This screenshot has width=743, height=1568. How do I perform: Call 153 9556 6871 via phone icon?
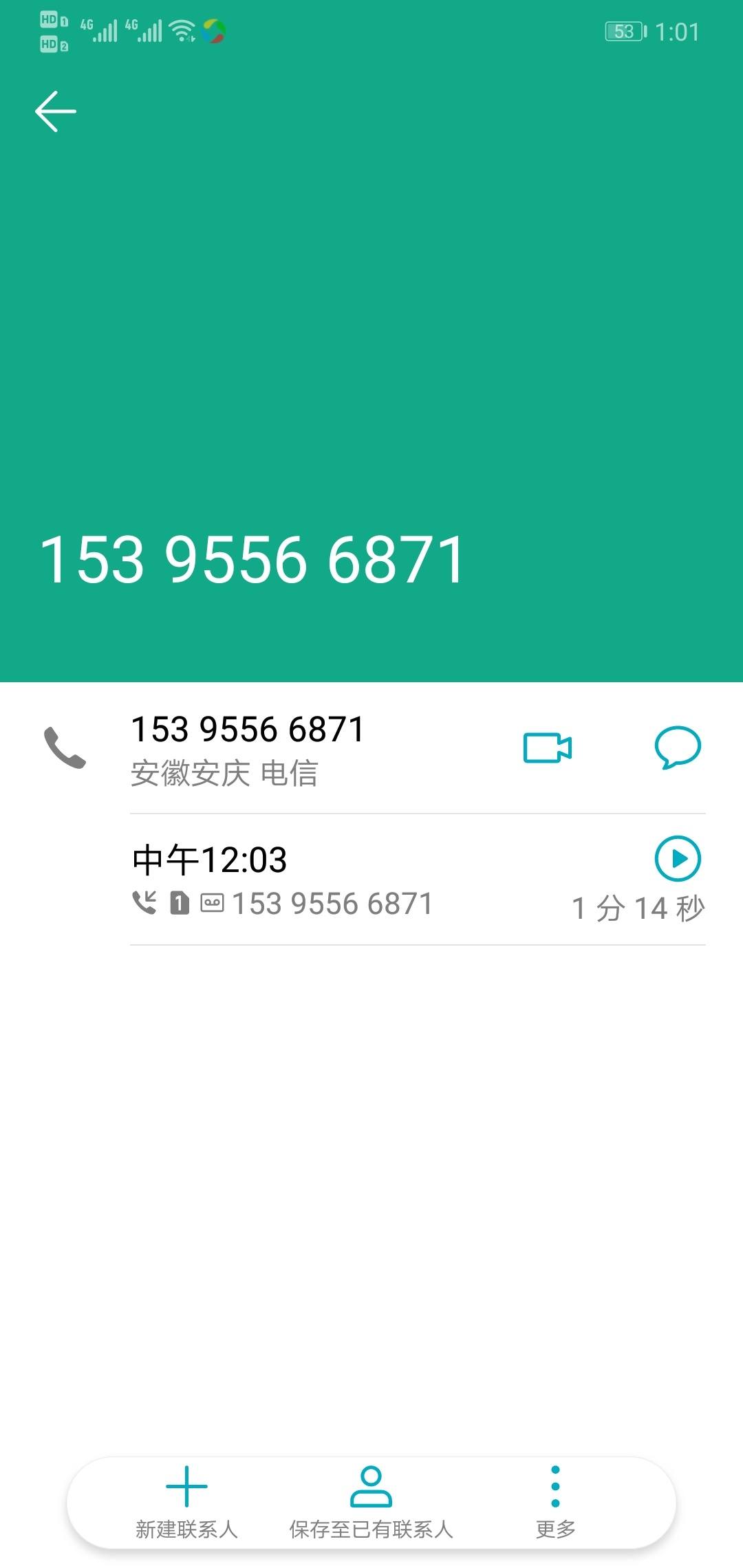pyautogui.click(x=65, y=748)
